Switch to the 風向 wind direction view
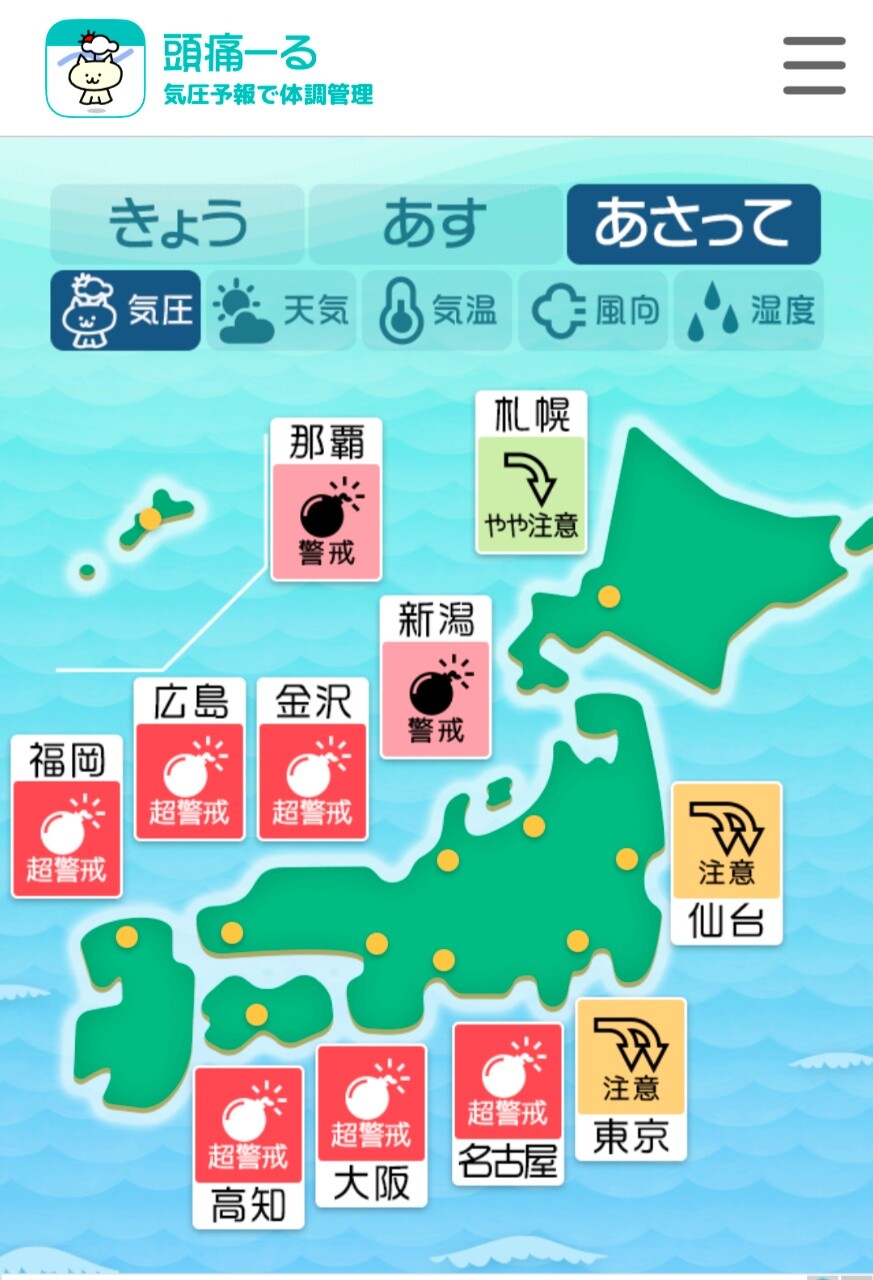Image resolution: width=873 pixels, height=1280 pixels. click(594, 311)
